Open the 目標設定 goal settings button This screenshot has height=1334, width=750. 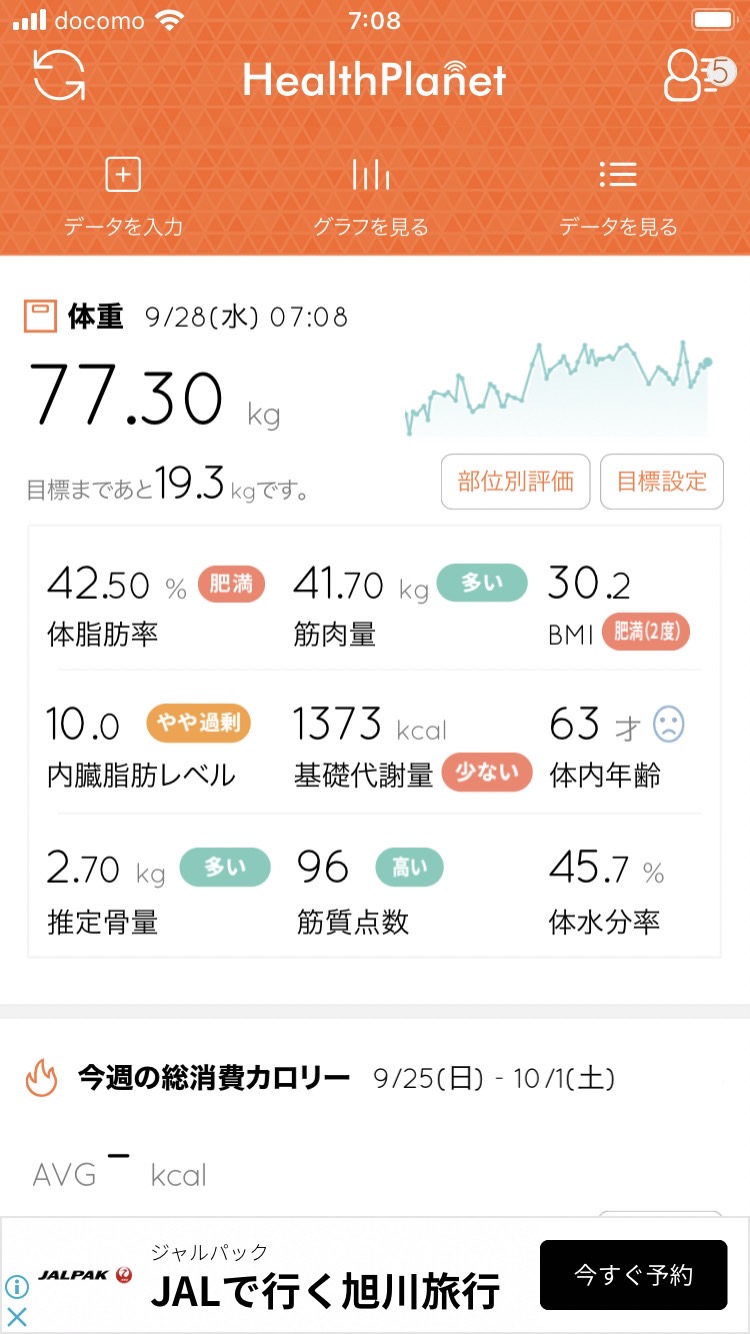tap(661, 481)
